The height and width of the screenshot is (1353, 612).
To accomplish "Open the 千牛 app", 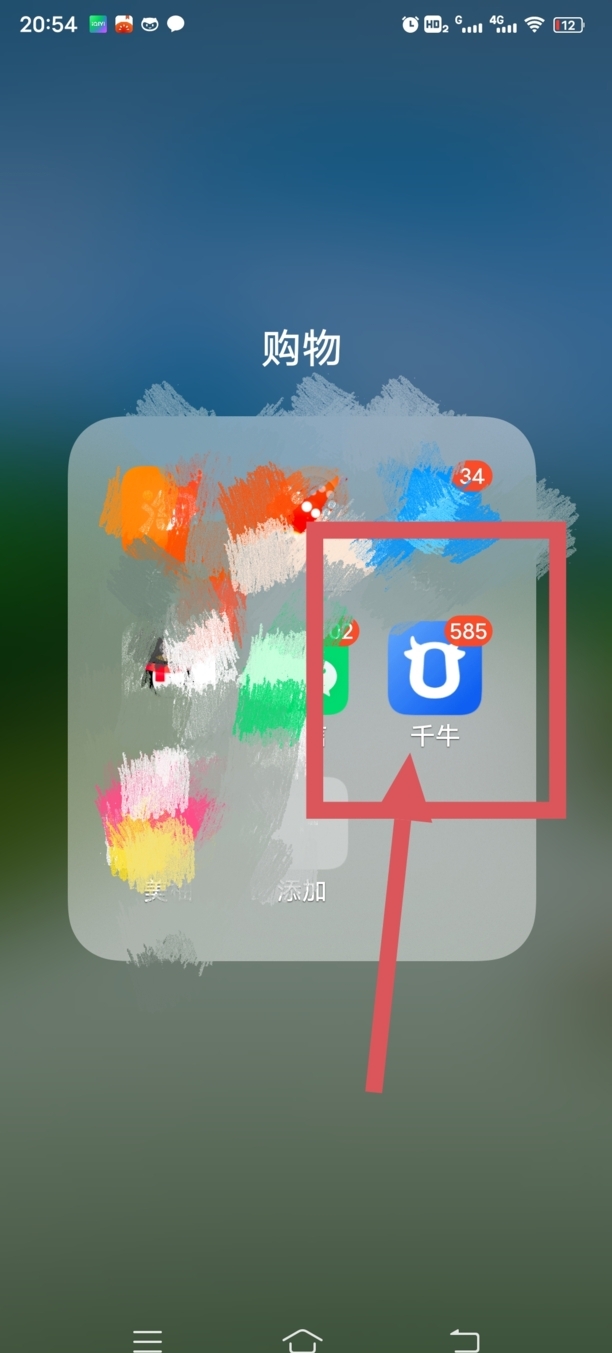I will (x=435, y=670).
